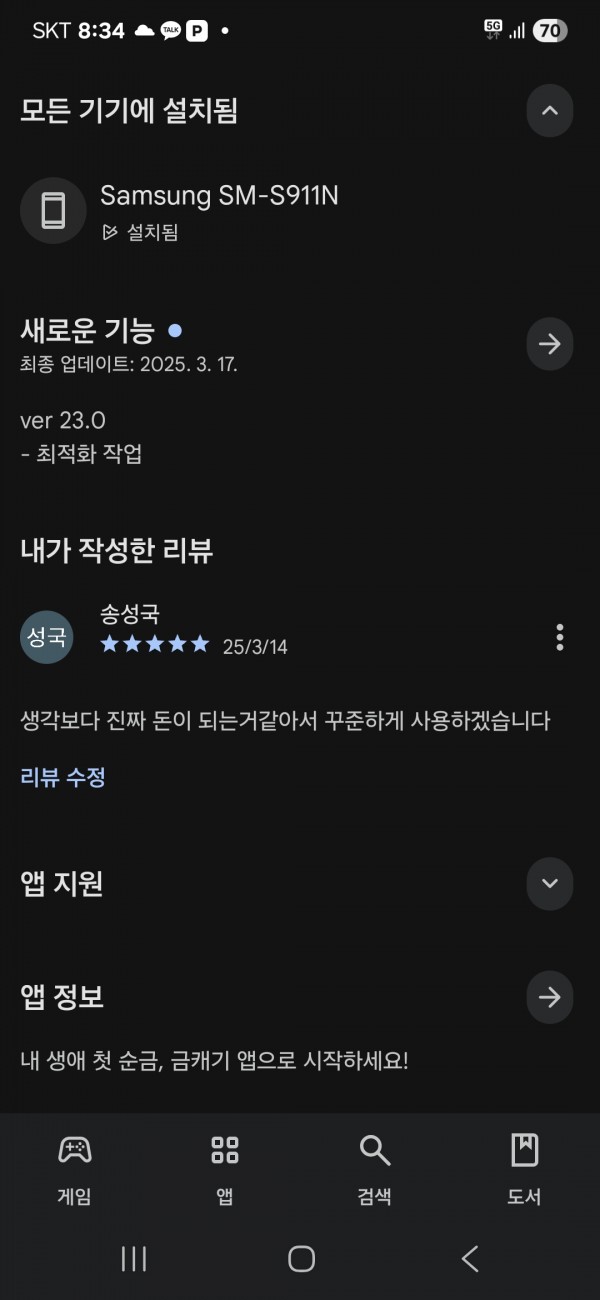Go back with the system back button
The width and height of the screenshot is (600, 1300).
[x=470, y=1258]
